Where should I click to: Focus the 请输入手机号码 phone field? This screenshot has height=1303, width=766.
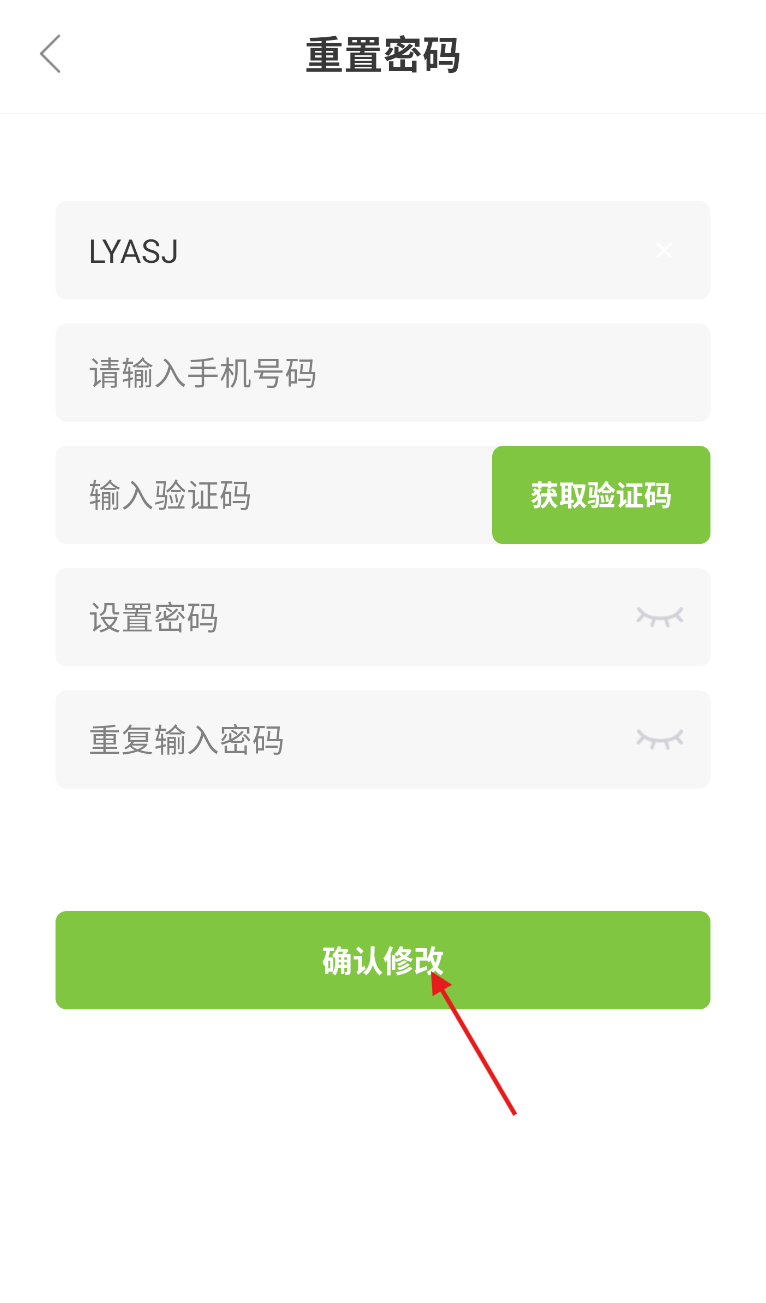coord(382,373)
